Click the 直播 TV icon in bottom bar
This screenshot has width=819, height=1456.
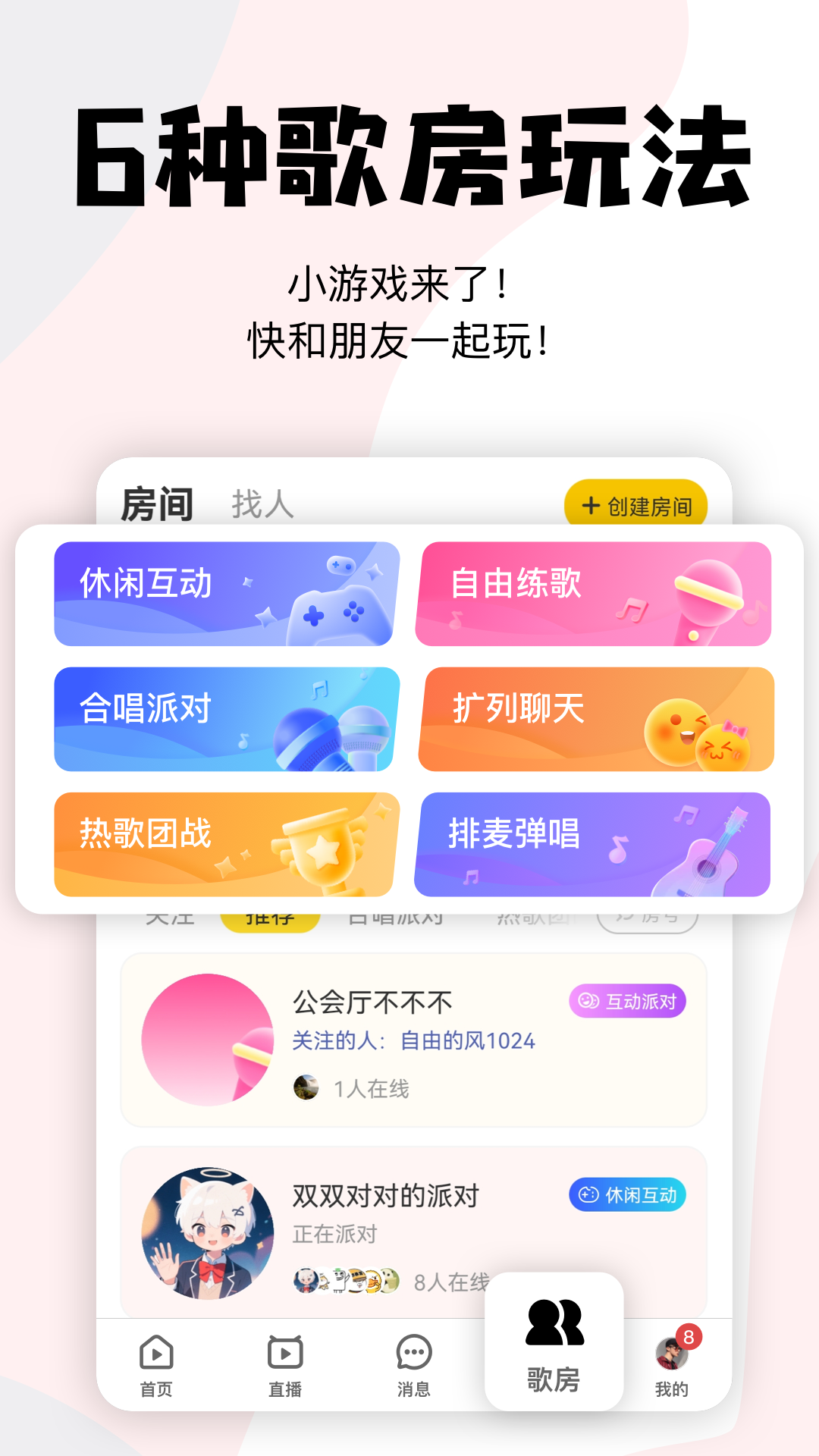[x=284, y=1351]
